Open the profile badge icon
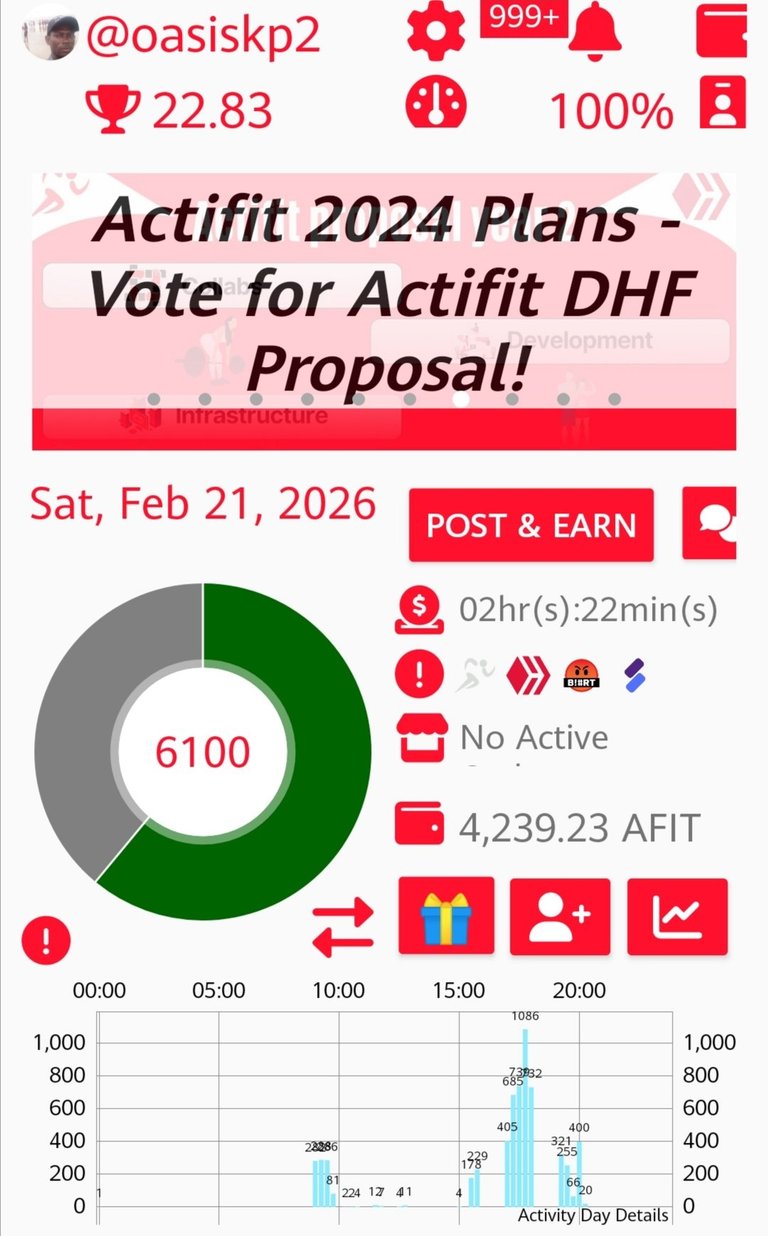This screenshot has width=768, height=1236. pyautogui.click(x=722, y=103)
